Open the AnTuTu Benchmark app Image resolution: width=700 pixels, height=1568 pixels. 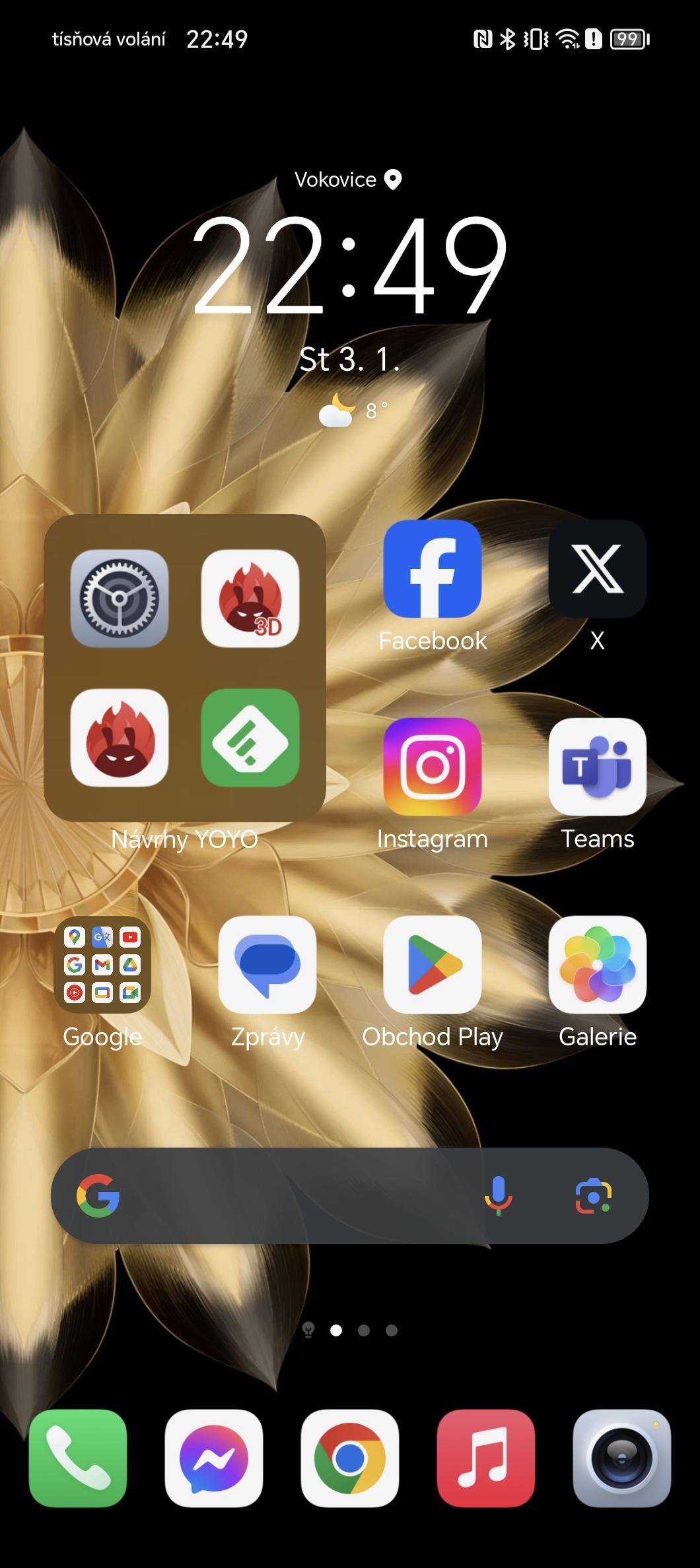120,738
